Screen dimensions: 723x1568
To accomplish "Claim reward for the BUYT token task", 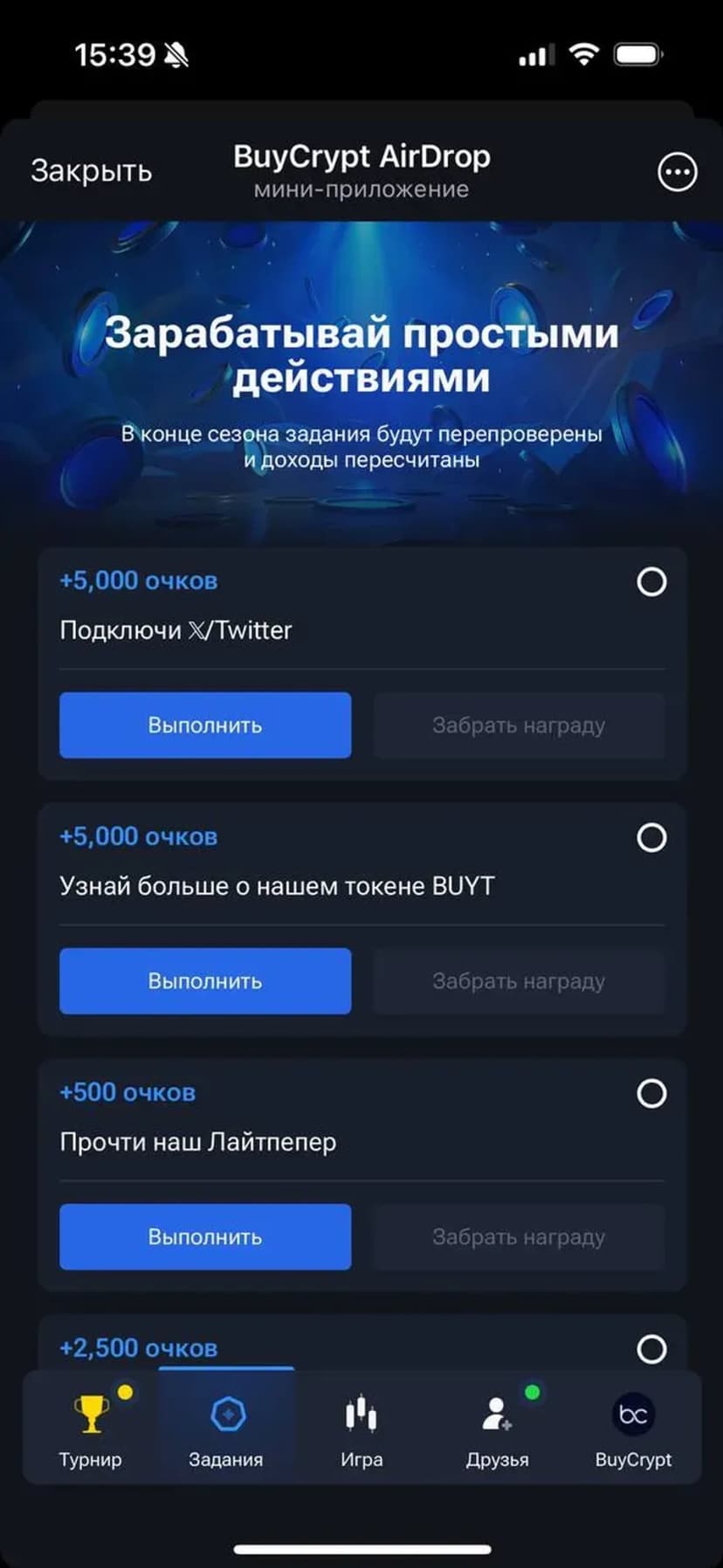I will [x=519, y=980].
